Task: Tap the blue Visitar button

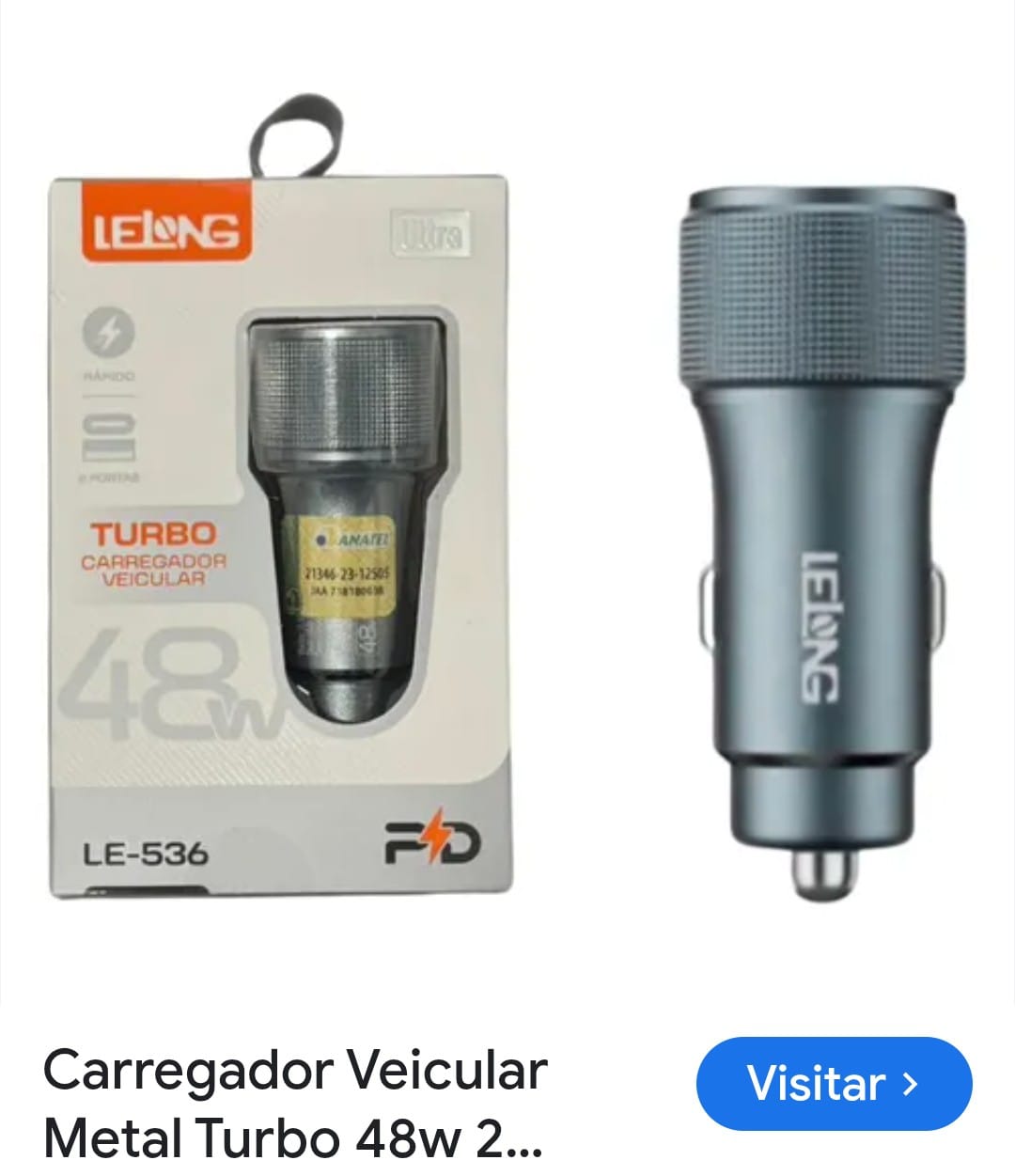Action: click(x=834, y=1084)
